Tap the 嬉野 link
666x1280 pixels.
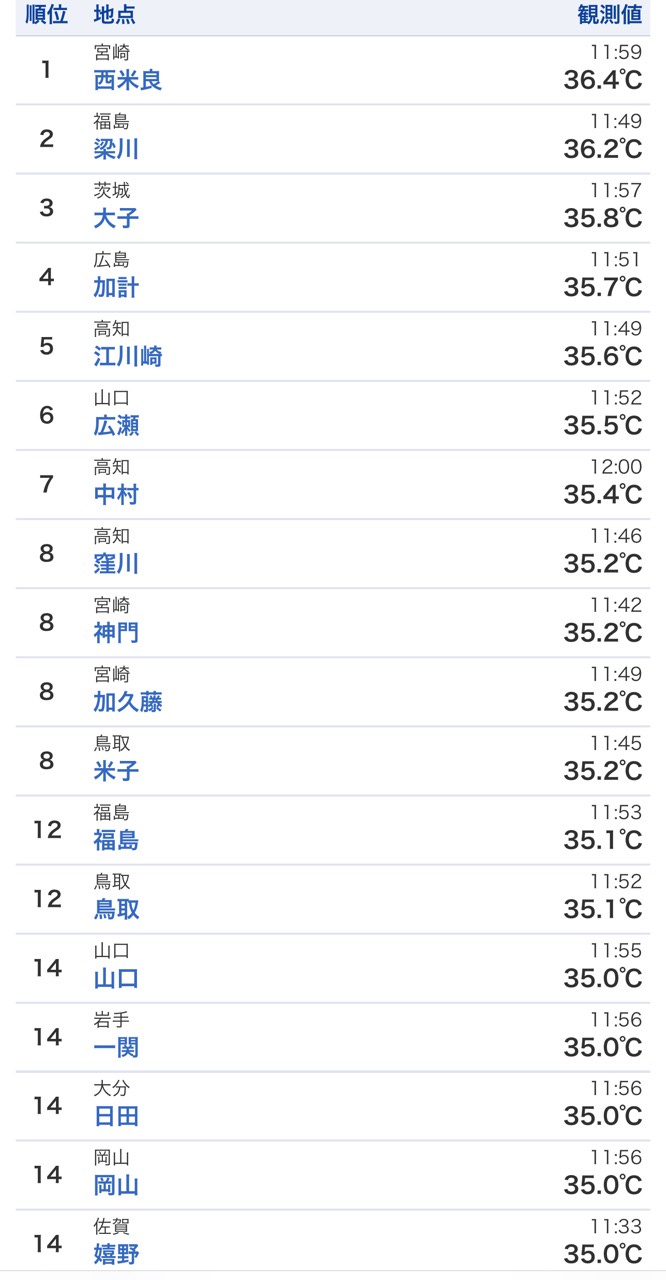point(116,1254)
